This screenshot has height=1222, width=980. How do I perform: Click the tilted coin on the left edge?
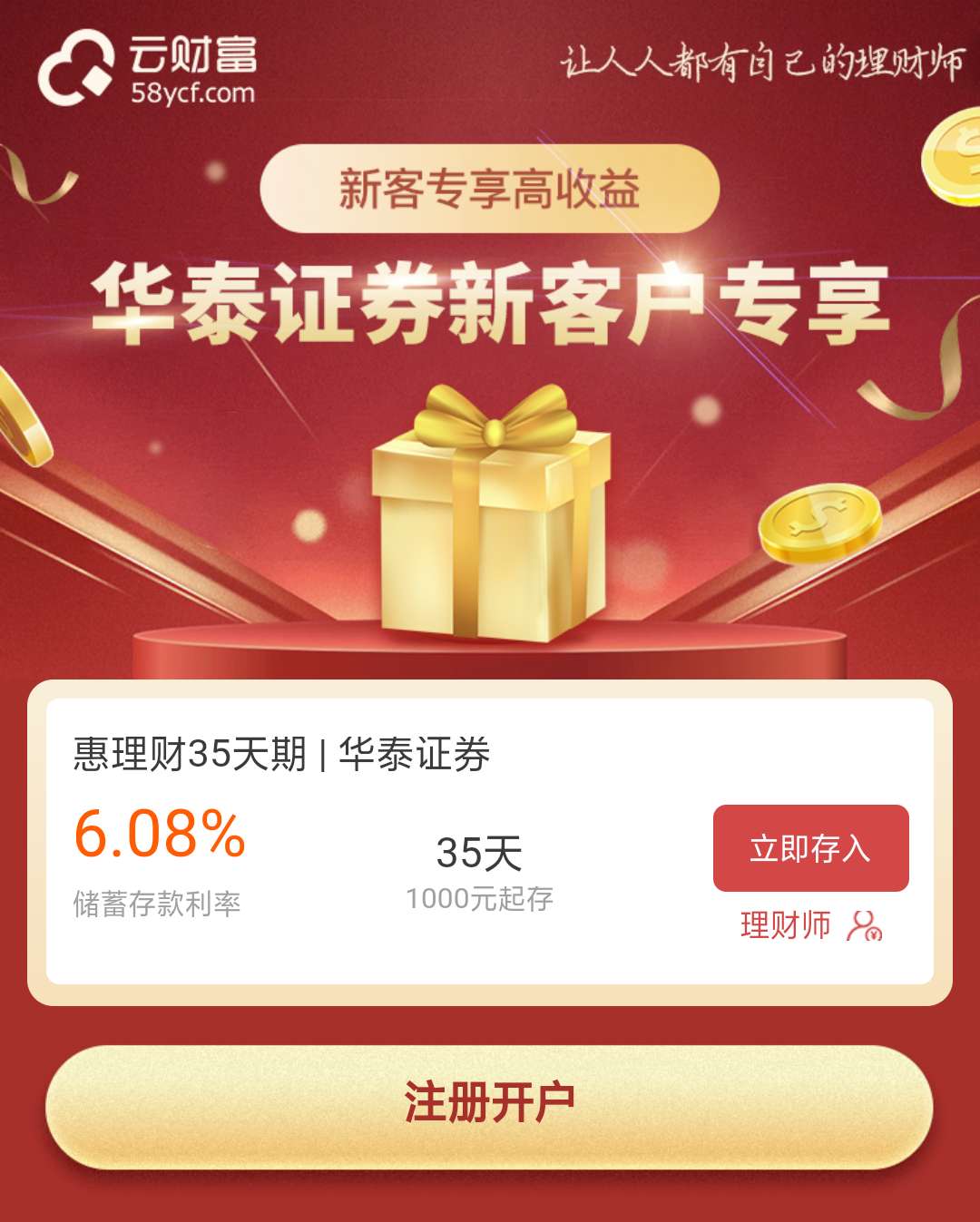coord(23,417)
